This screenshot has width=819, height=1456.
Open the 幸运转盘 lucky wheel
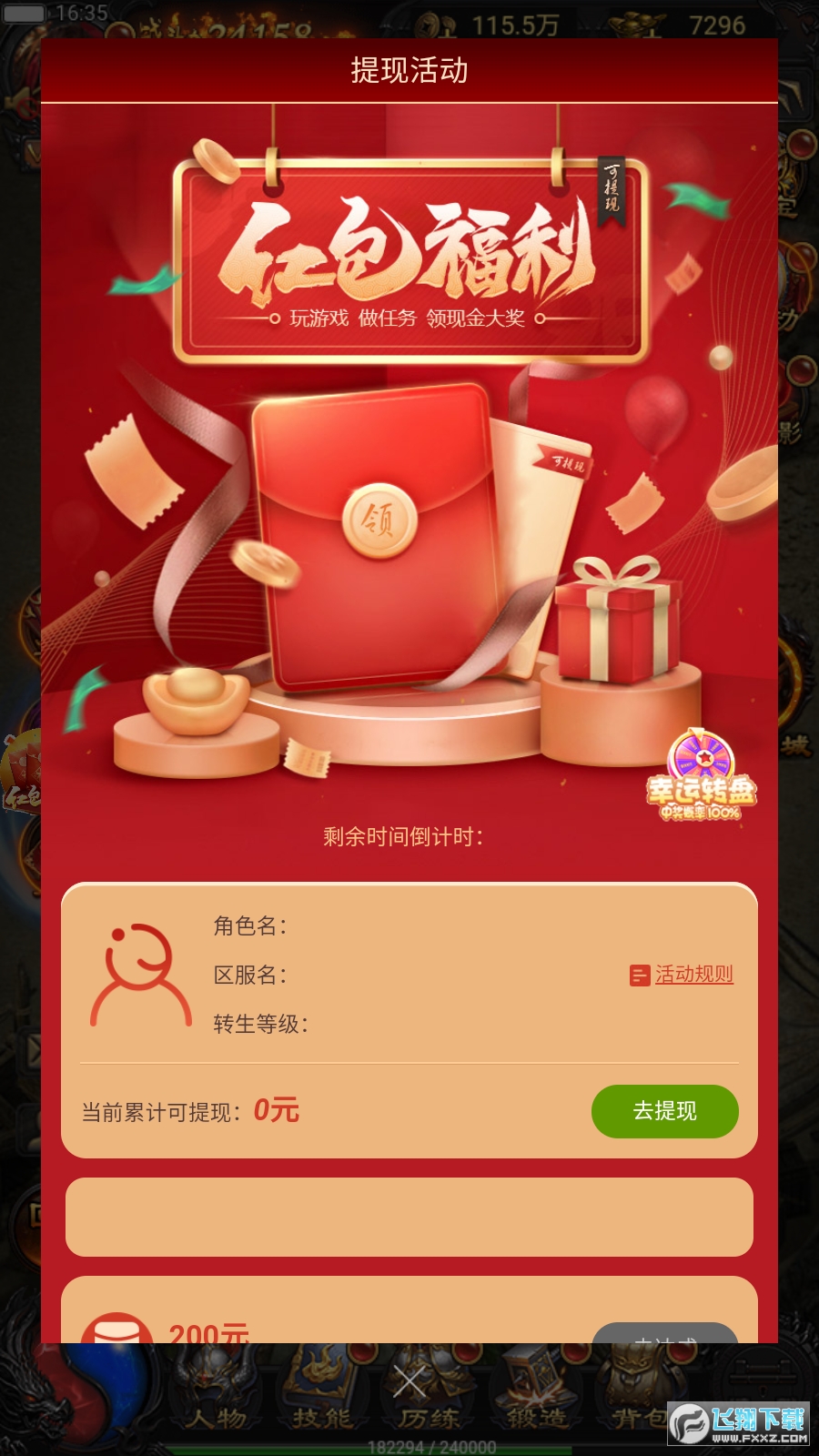(x=702, y=775)
